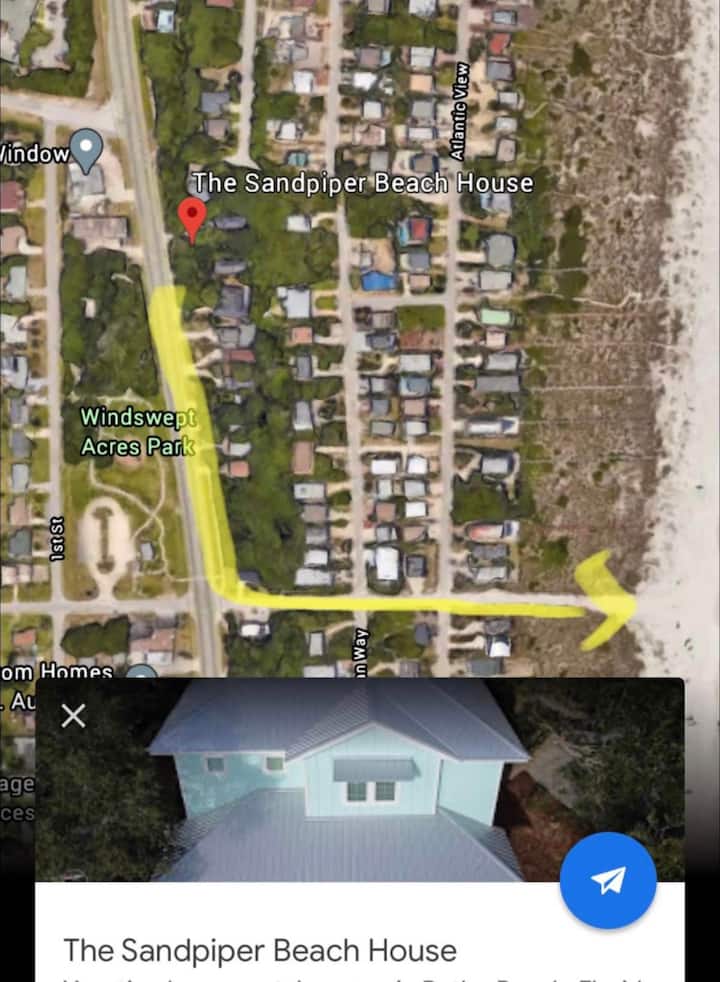The width and height of the screenshot is (720, 982).
Task: Expand The Sandpiper Beach House place sheet
Action: (260, 949)
